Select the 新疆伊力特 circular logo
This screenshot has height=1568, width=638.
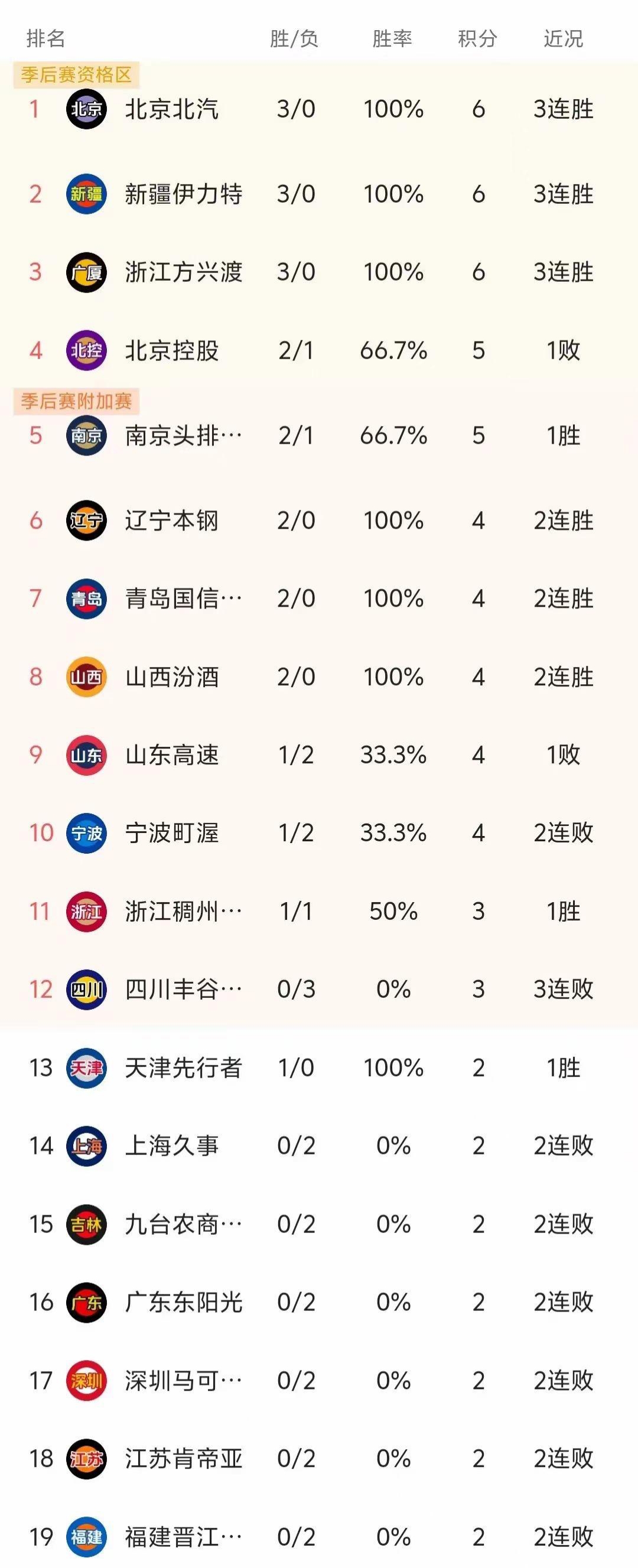[85, 195]
